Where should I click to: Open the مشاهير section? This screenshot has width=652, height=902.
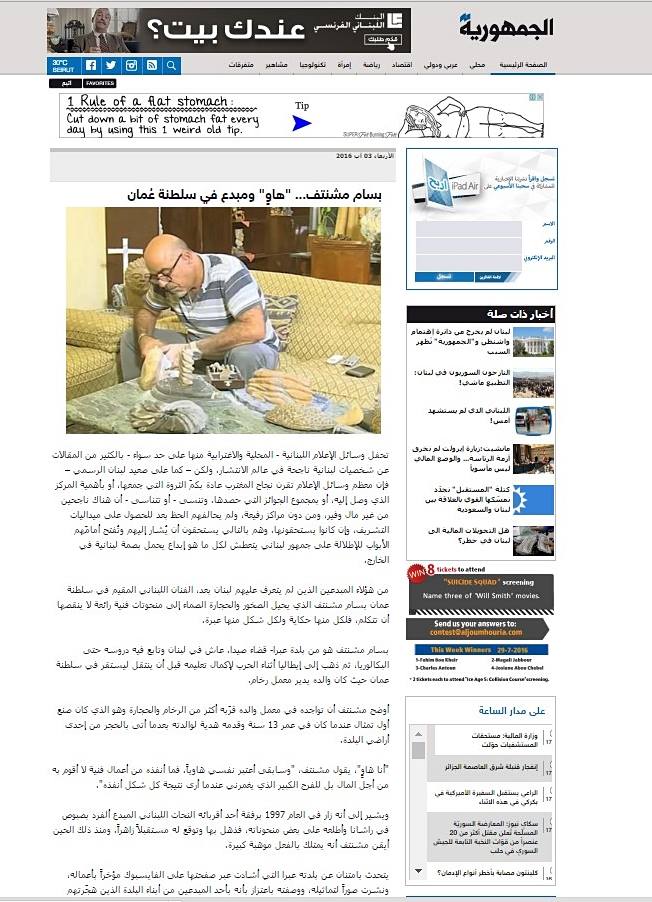(x=274, y=64)
